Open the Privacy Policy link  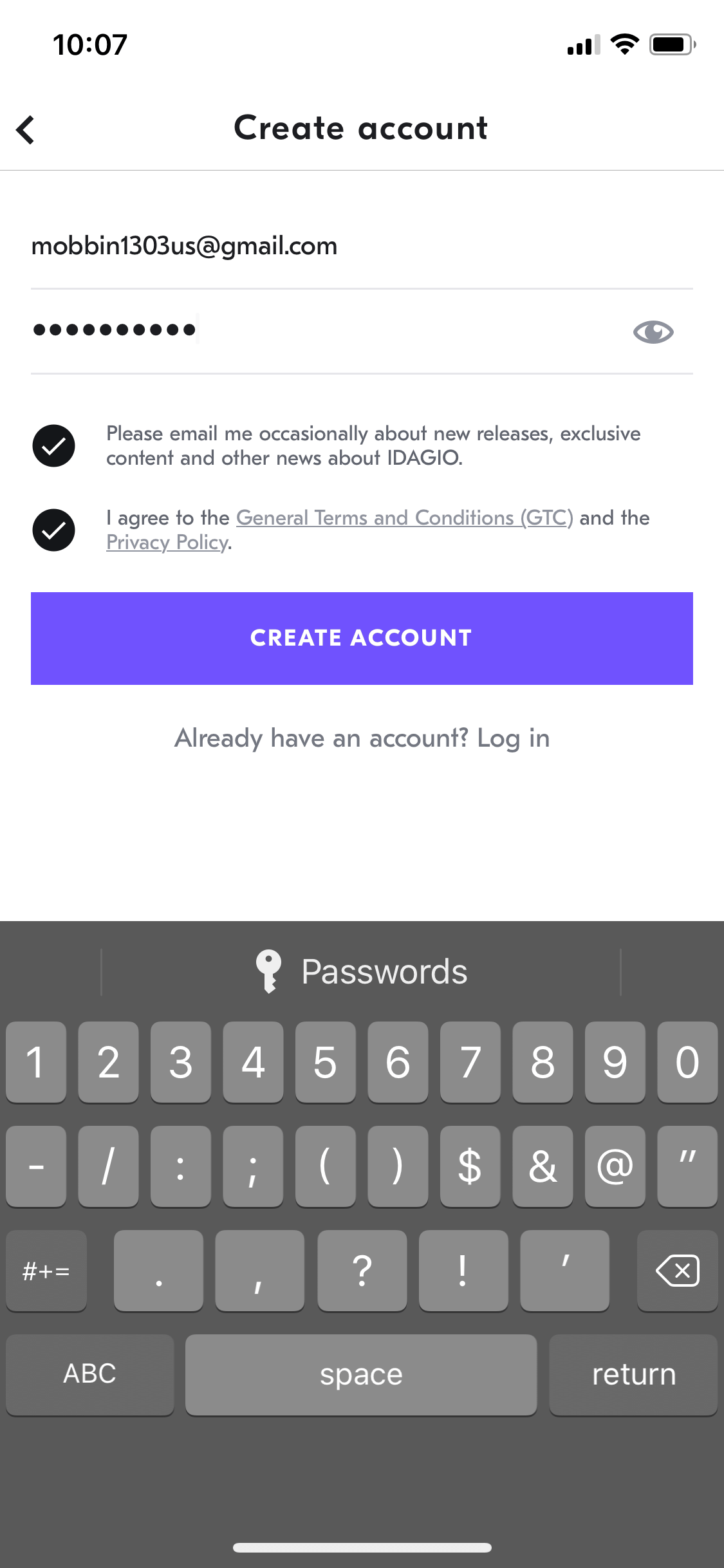pos(167,542)
